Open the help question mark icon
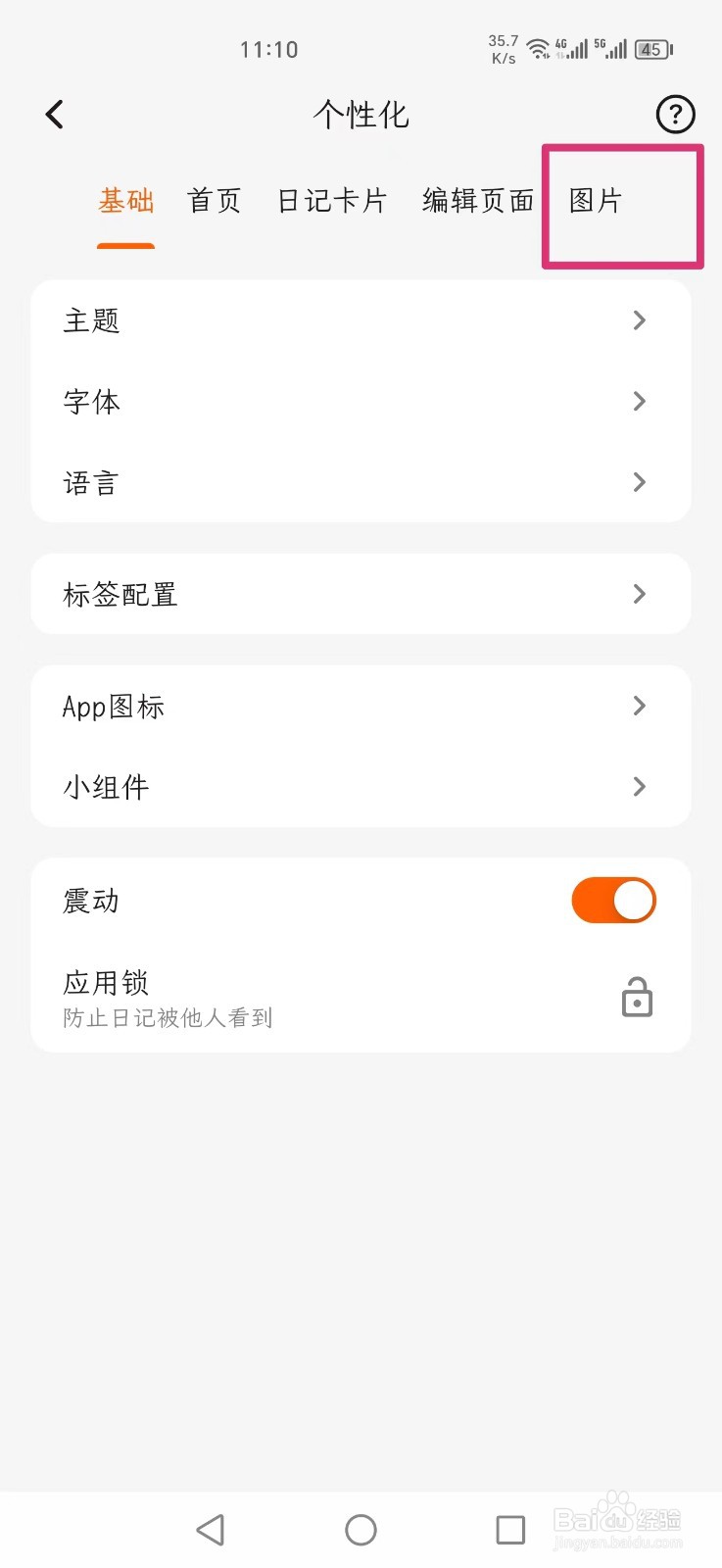 tap(674, 115)
